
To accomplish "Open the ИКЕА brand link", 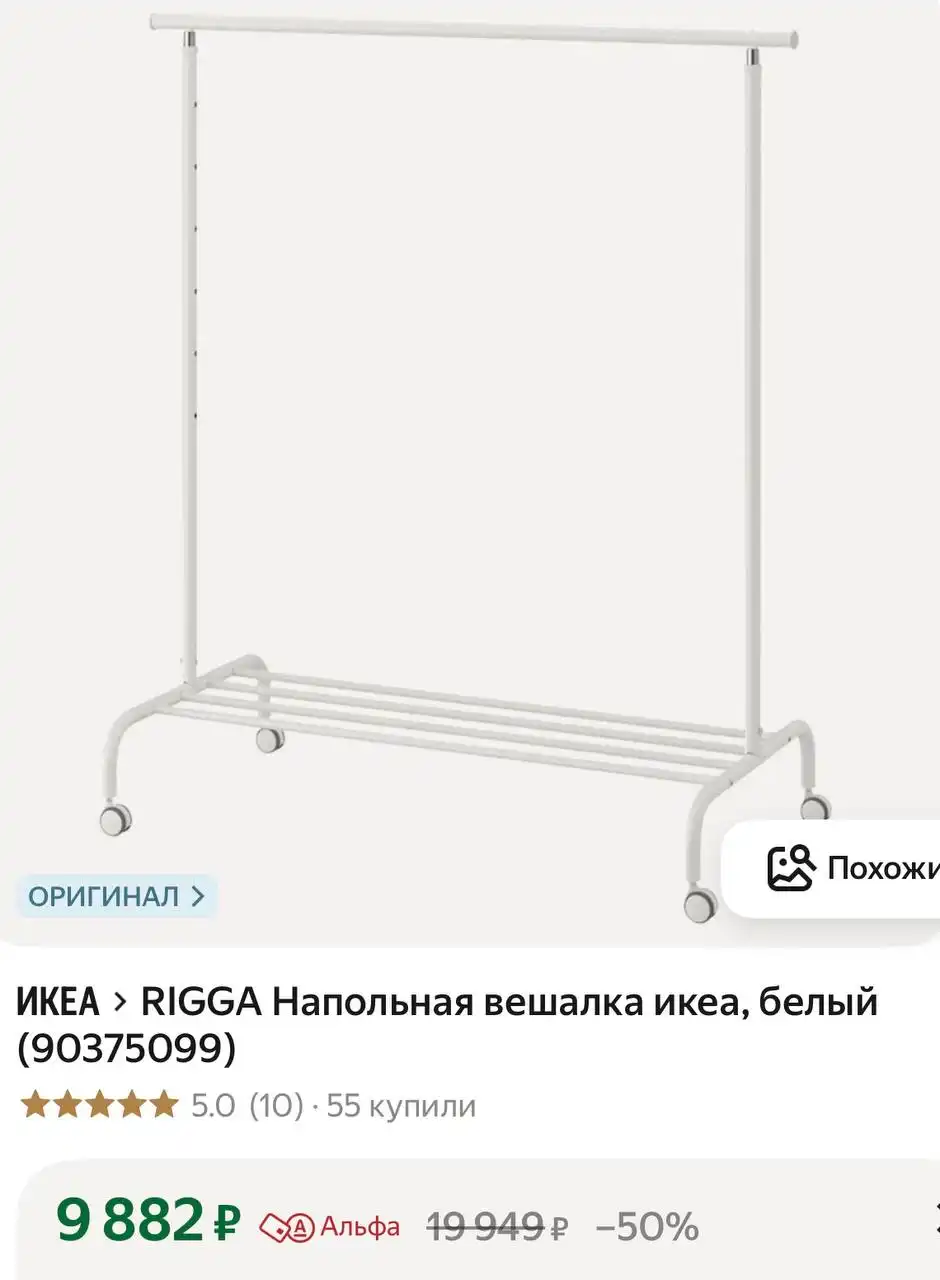I will coord(58,999).
